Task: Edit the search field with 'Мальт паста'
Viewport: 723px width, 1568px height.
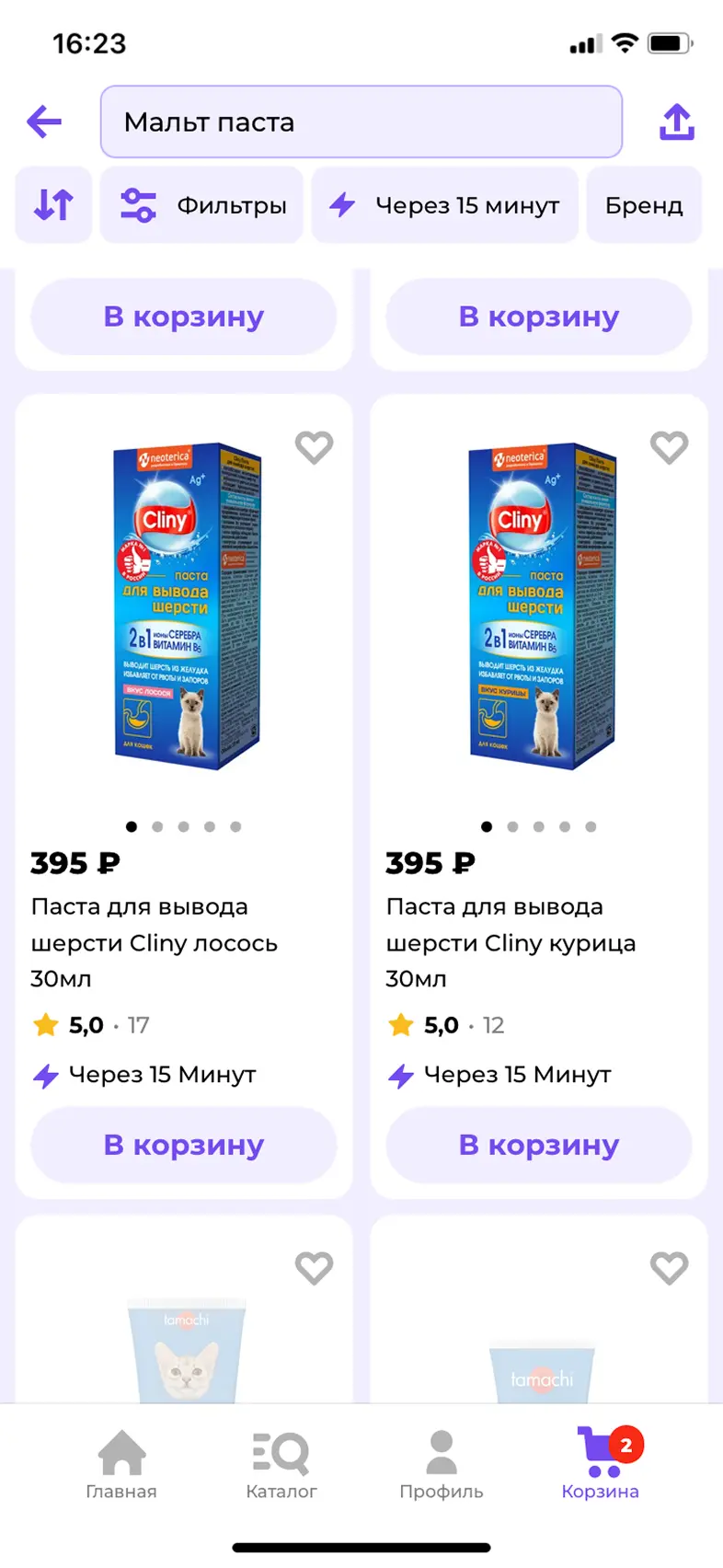Action: (361, 121)
